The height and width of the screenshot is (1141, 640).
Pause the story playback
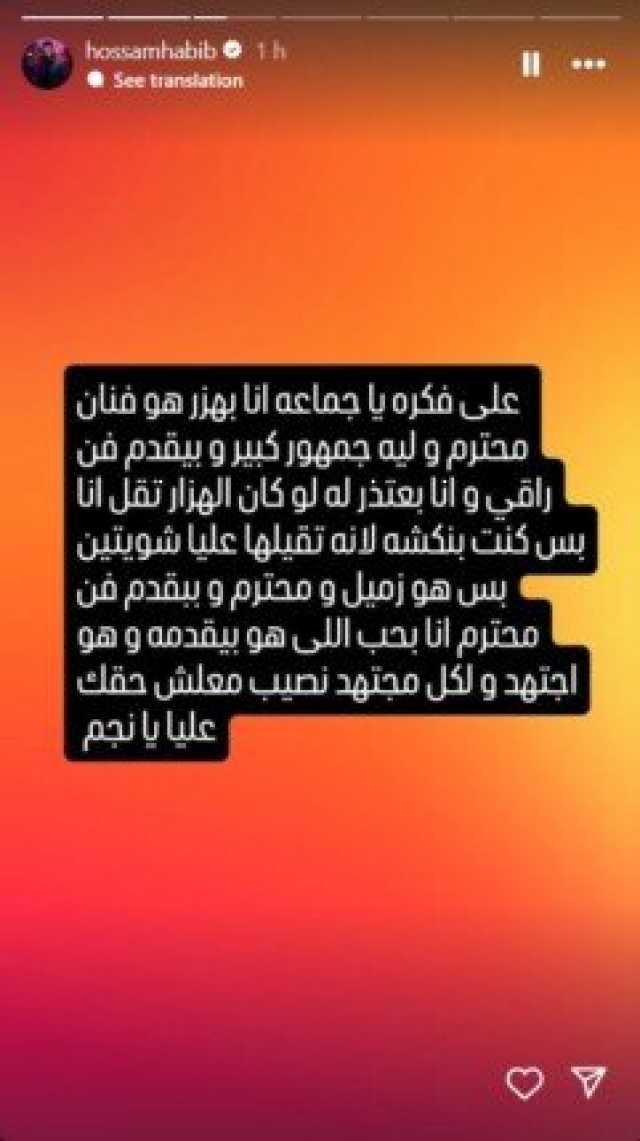(x=531, y=65)
